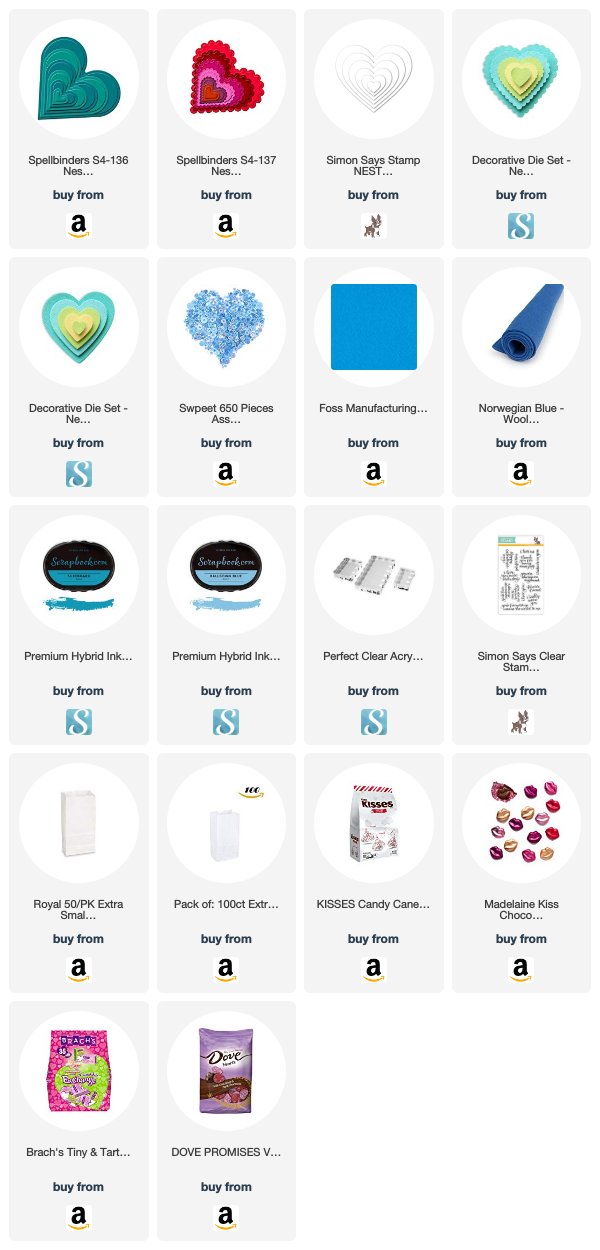Tap Scrapbook.com icon under Perfect Clear Acrylic
The width and height of the screenshot is (600, 1250).
tap(373, 721)
